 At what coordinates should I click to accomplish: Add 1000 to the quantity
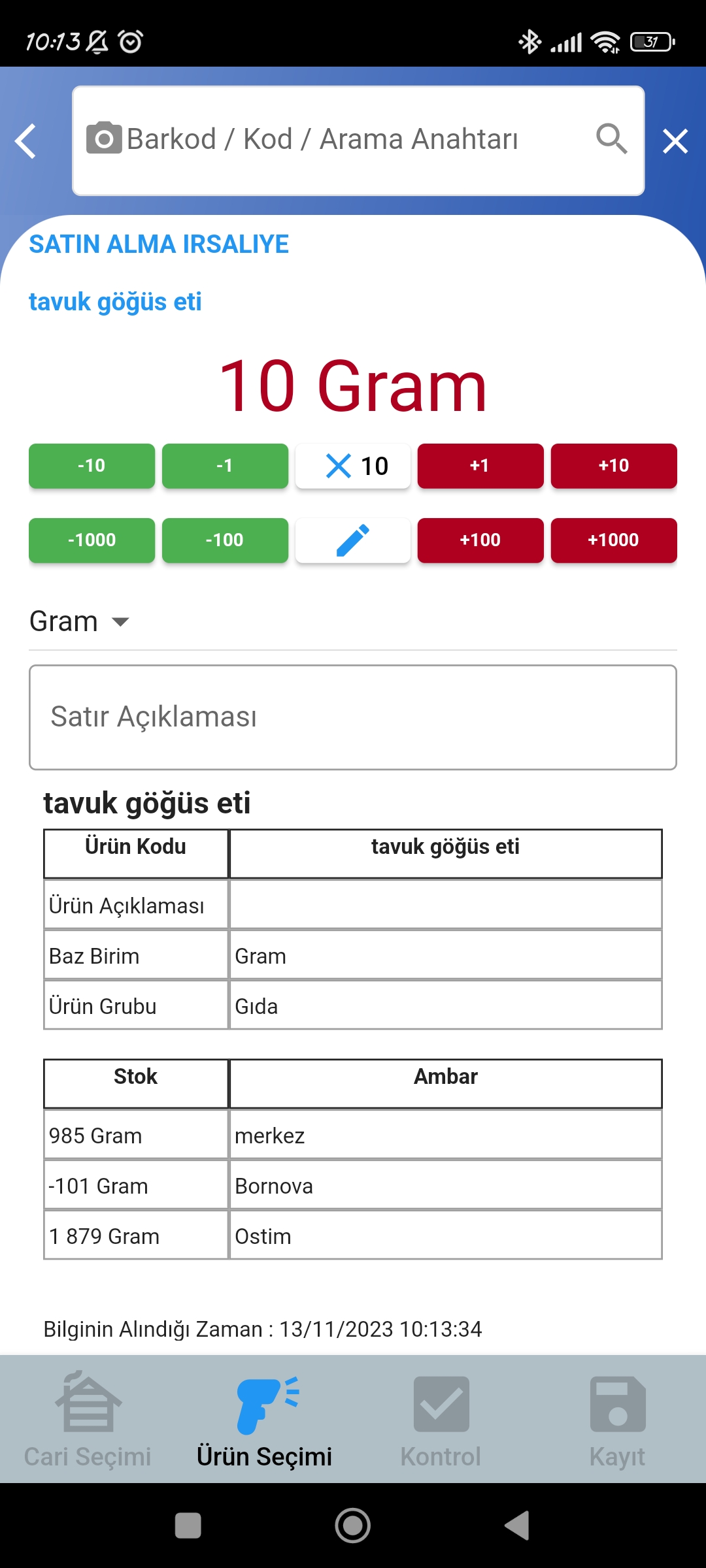click(x=614, y=540)
